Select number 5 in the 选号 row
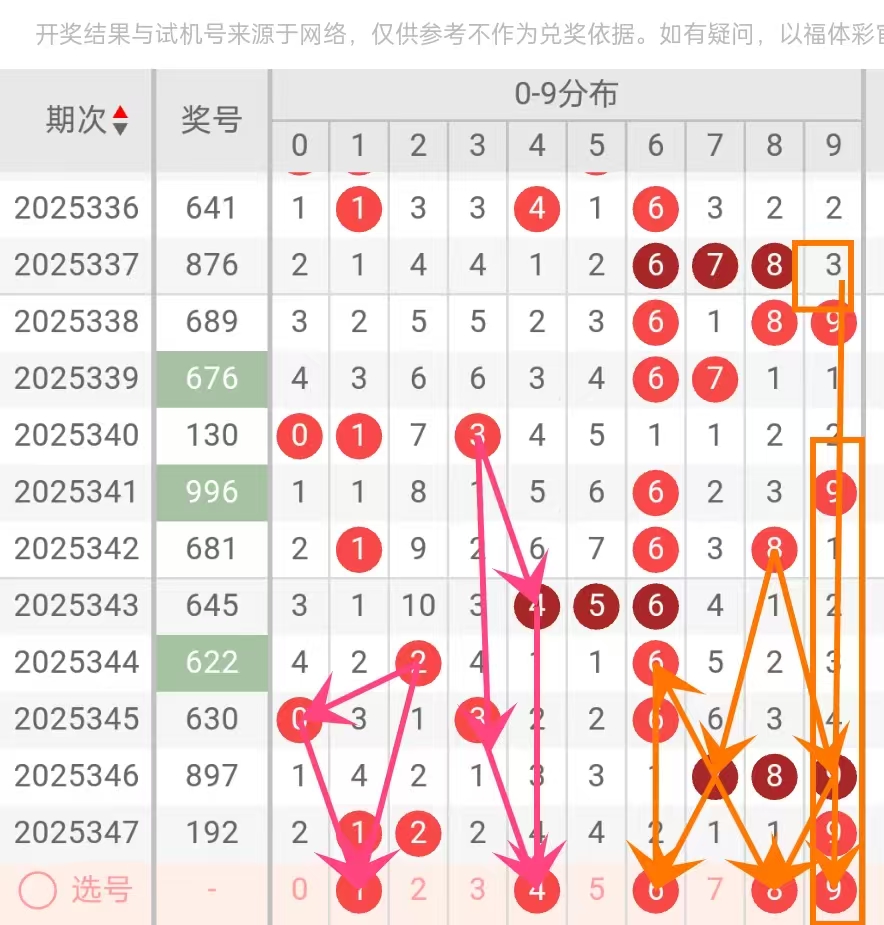This screenshot has height=925, width=884. tap(596, 889)
